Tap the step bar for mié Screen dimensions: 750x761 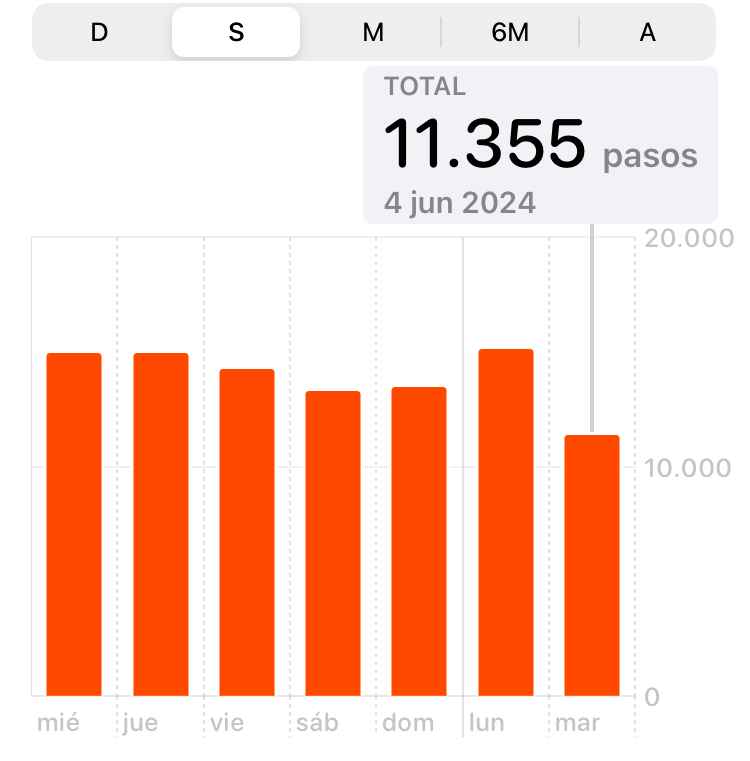74,524
